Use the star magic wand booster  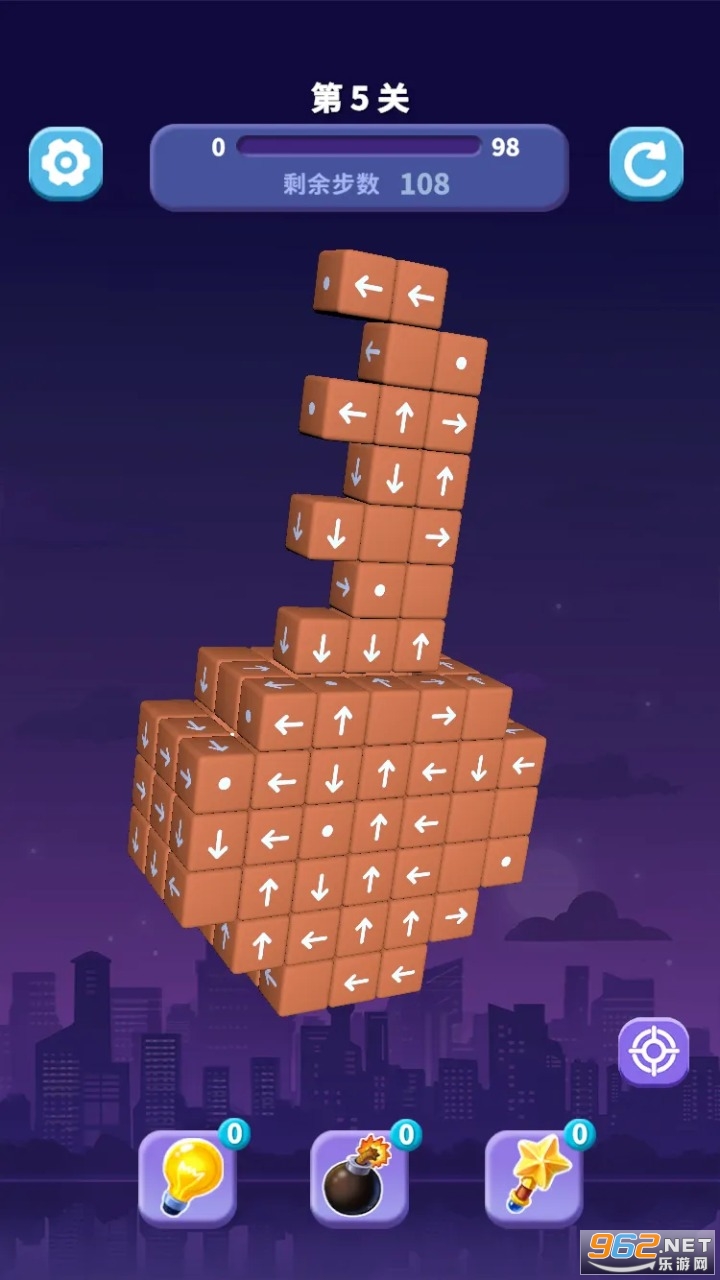[534, 1178]
